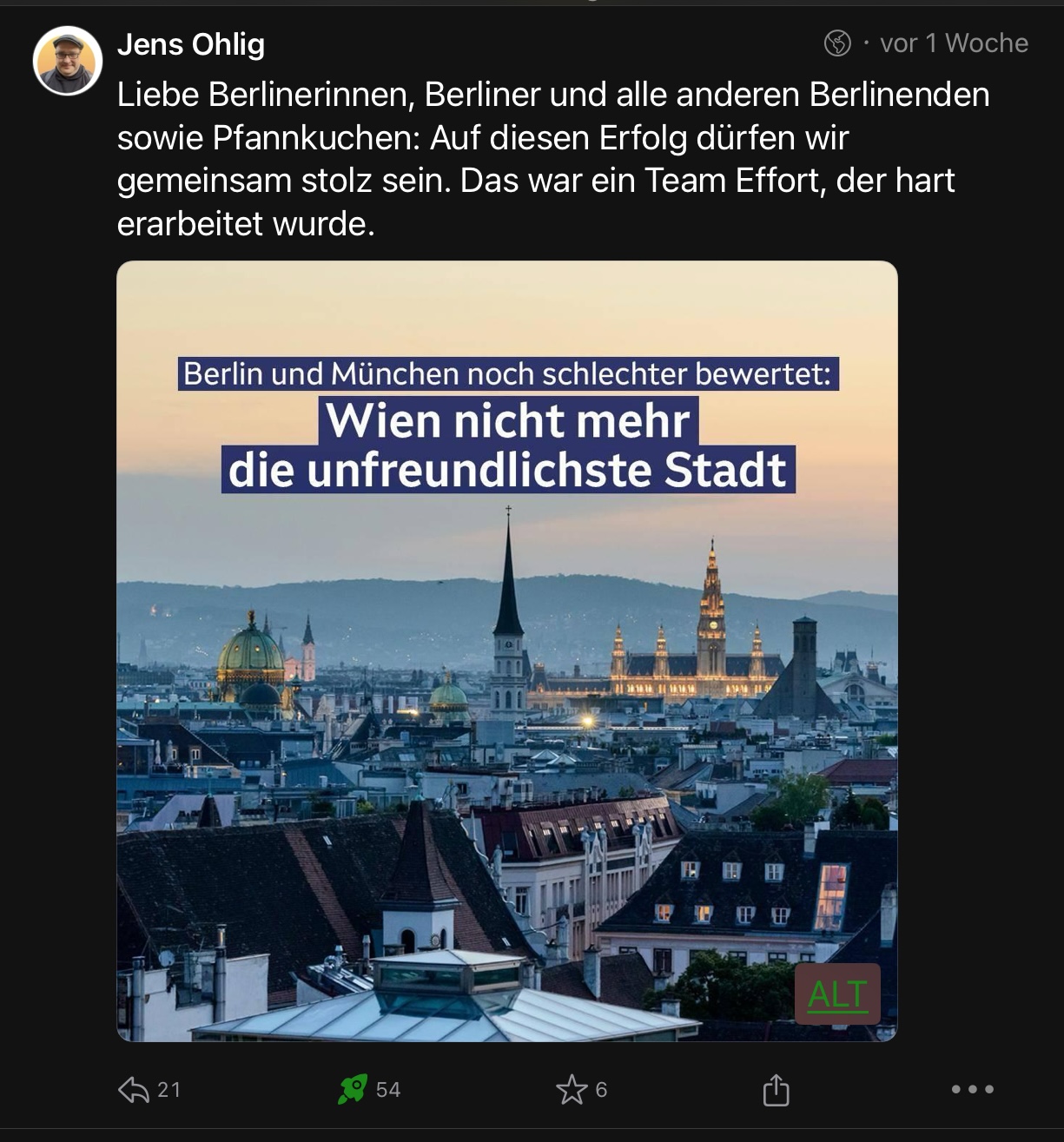1064x1142 pixels.
Task: Show the image's ALT description
Action: coord(837,994)
